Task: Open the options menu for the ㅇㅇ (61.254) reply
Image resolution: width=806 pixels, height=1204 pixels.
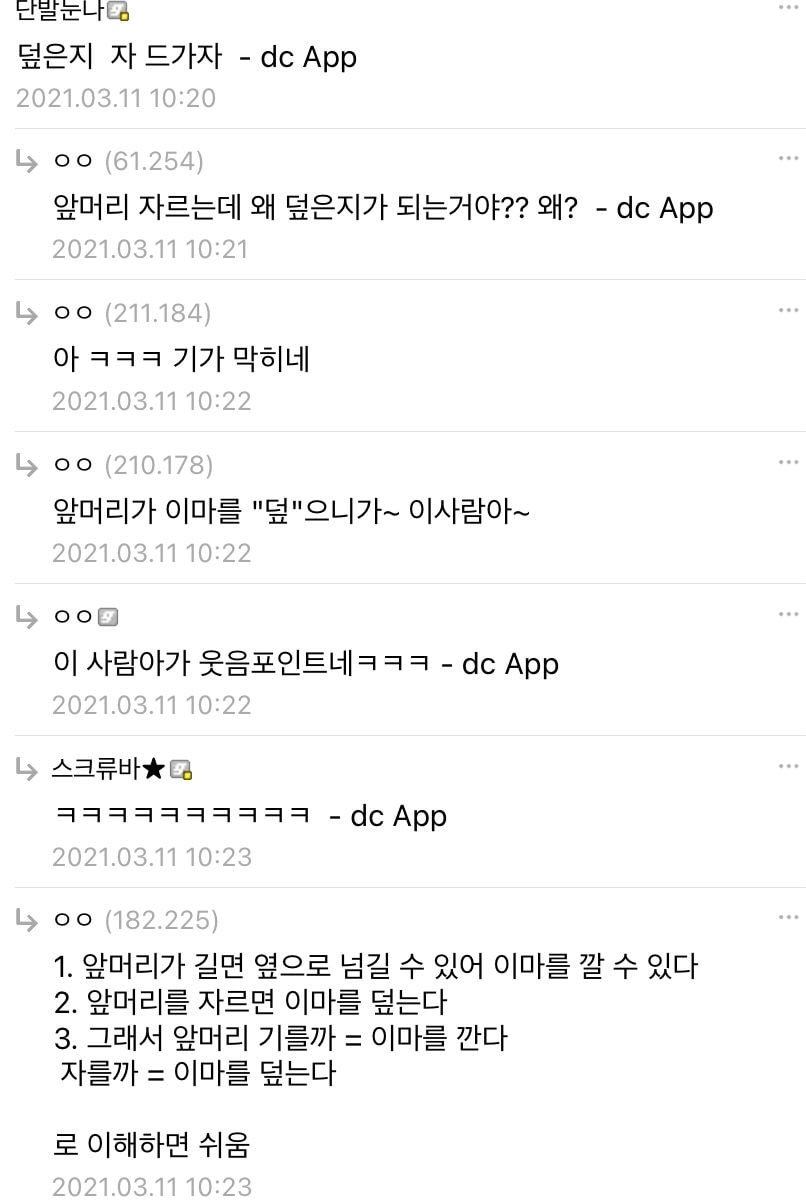Action: tap(788, 159)
